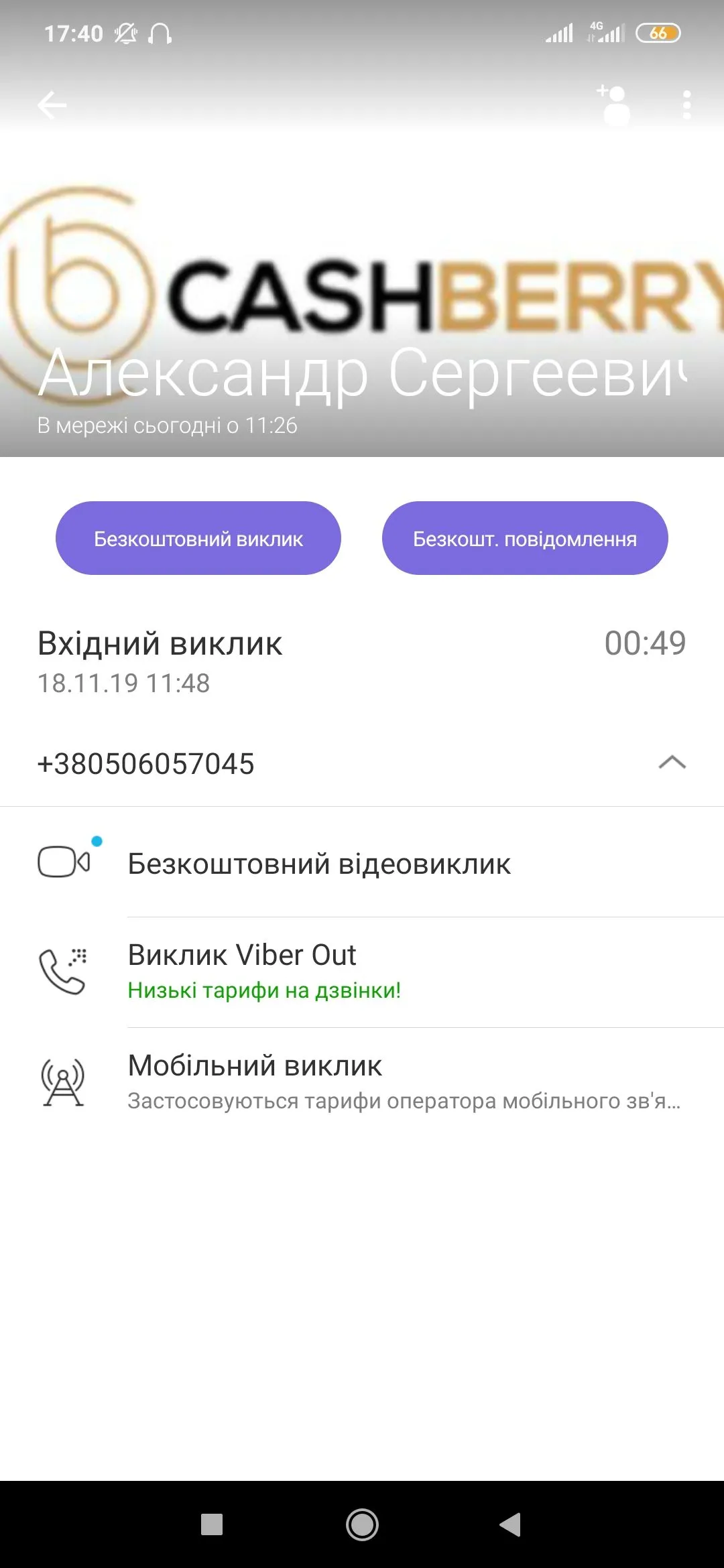Open recent apps from navigation bar

(212, 1524)
